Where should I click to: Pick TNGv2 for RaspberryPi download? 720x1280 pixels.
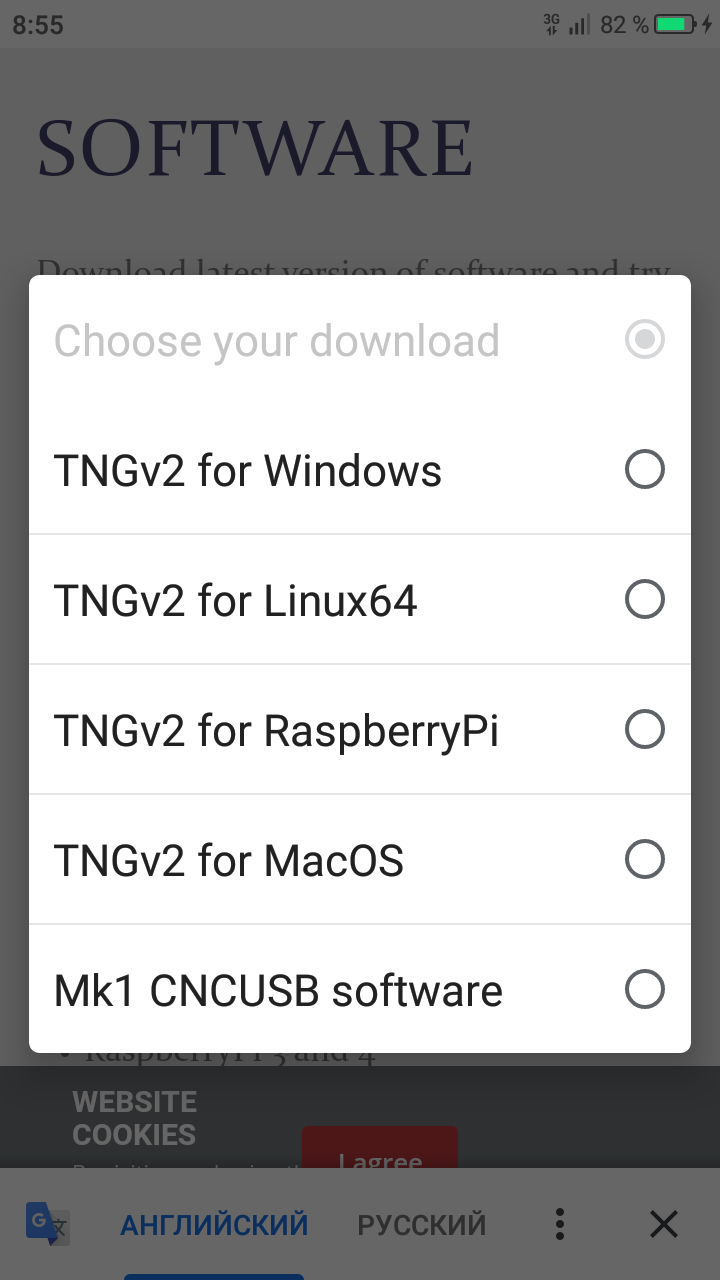coord(359,730)
